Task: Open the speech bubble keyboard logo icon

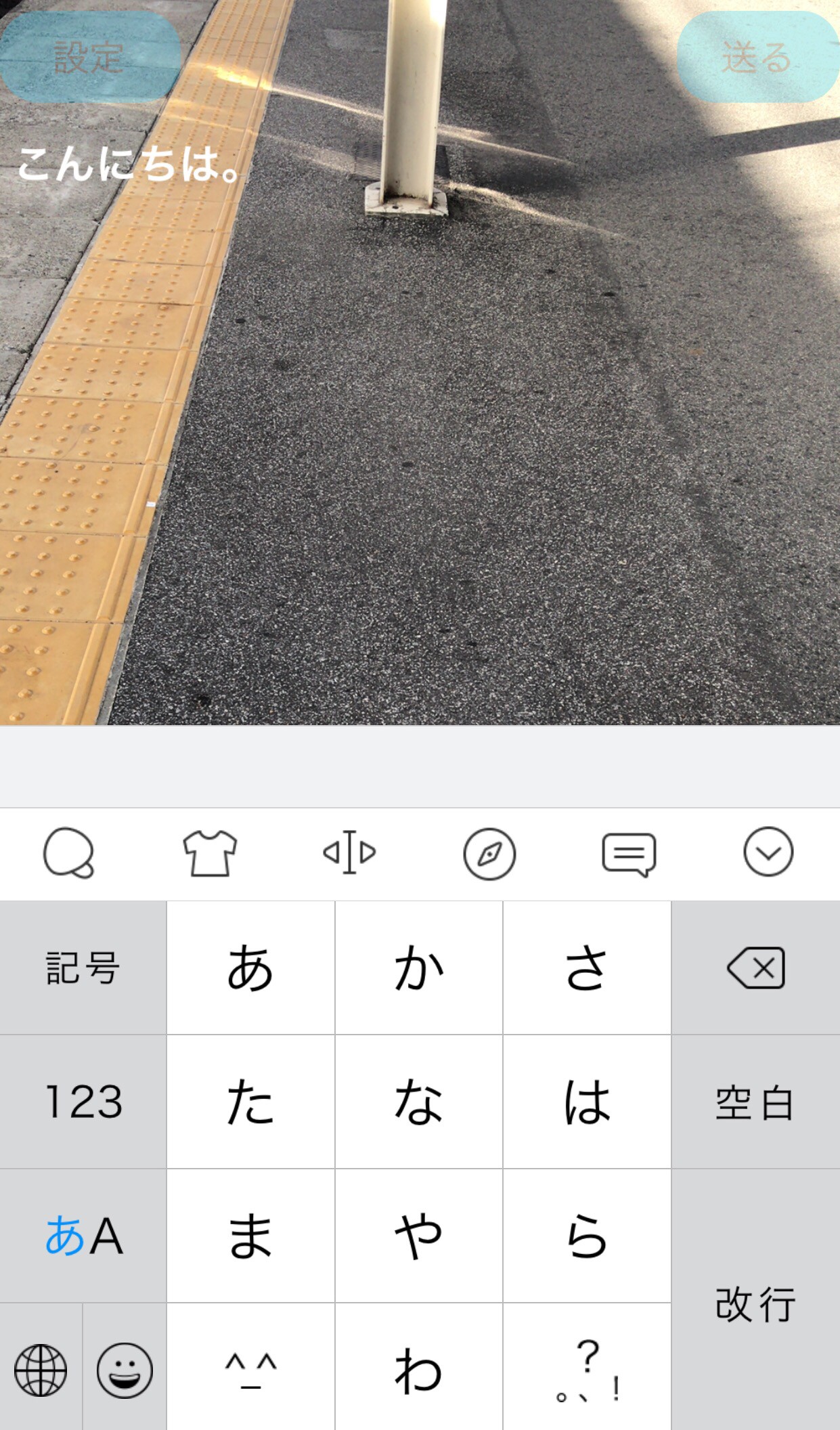Action: pyautogui.click(x=69, y=853)
